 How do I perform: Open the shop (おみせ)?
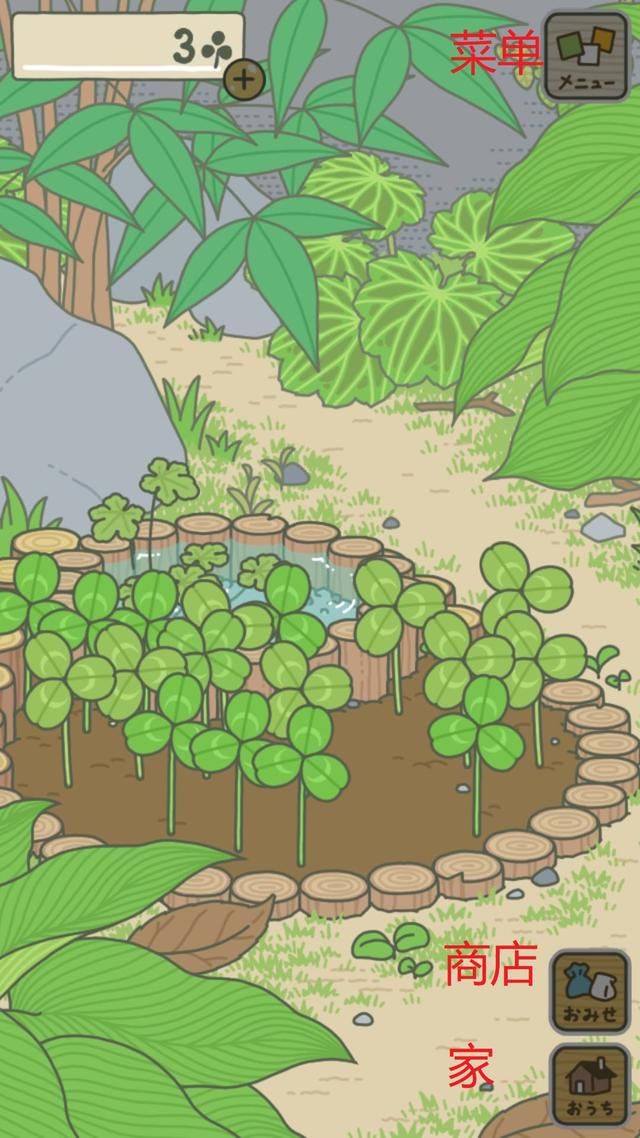(x=590, y=990)
